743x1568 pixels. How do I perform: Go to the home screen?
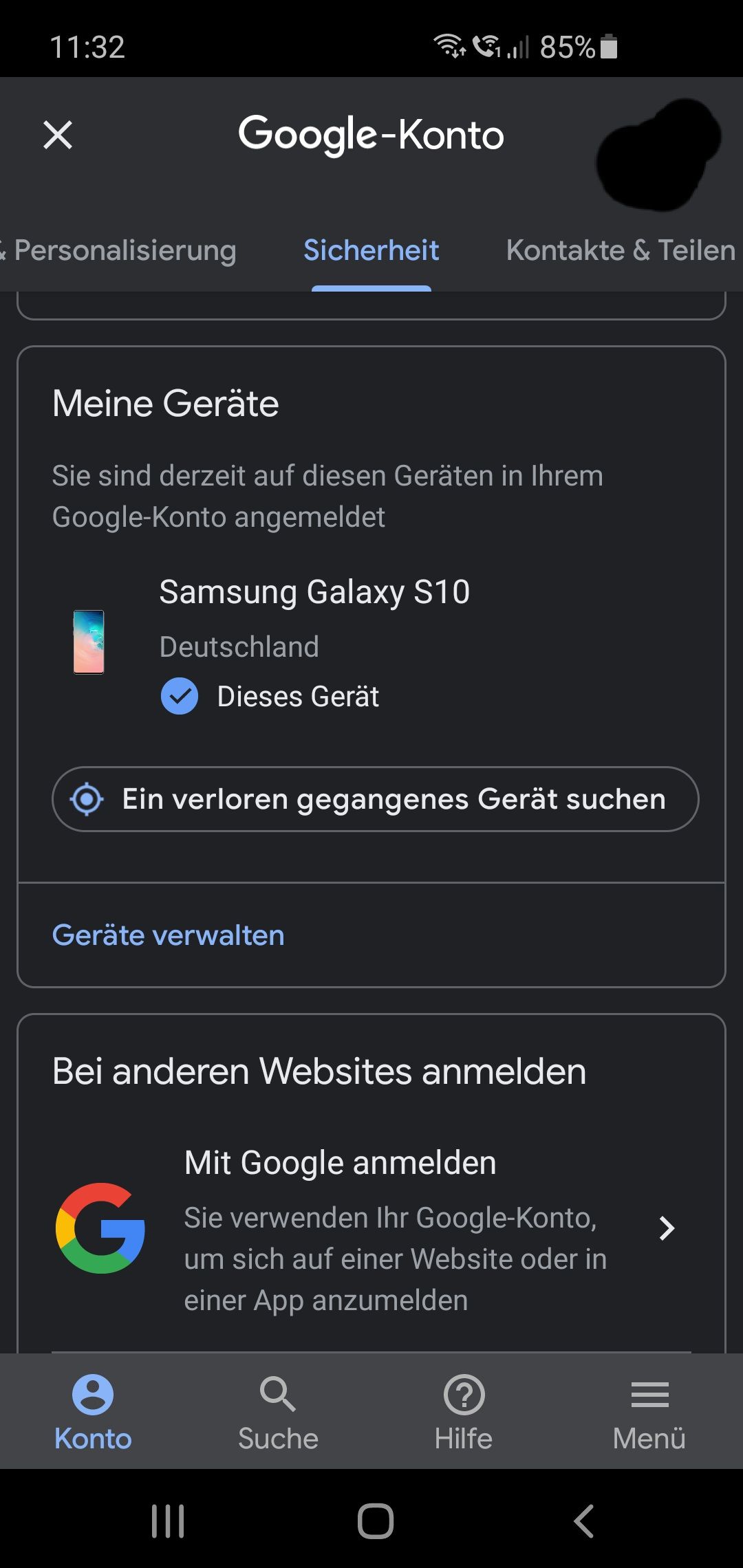[x=375, y=1521]
